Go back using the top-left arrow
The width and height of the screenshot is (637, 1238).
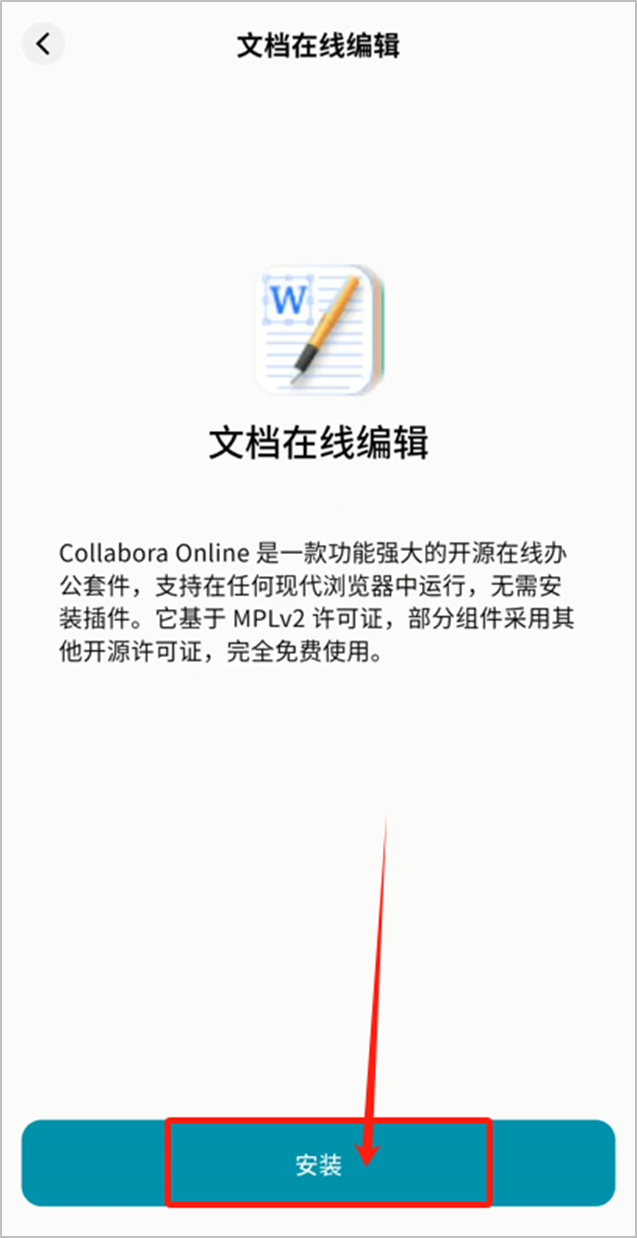[43, 45]
